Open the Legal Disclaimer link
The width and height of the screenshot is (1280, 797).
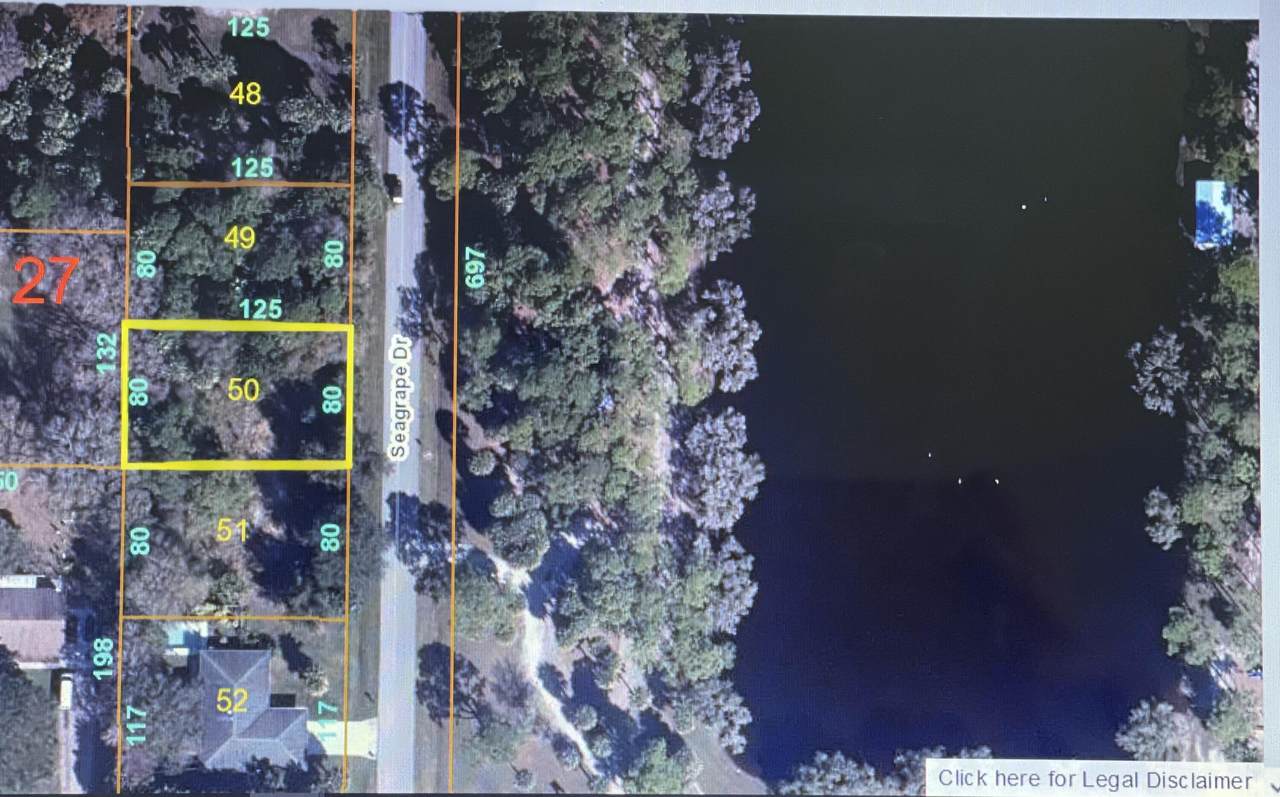coord(1094,778)
